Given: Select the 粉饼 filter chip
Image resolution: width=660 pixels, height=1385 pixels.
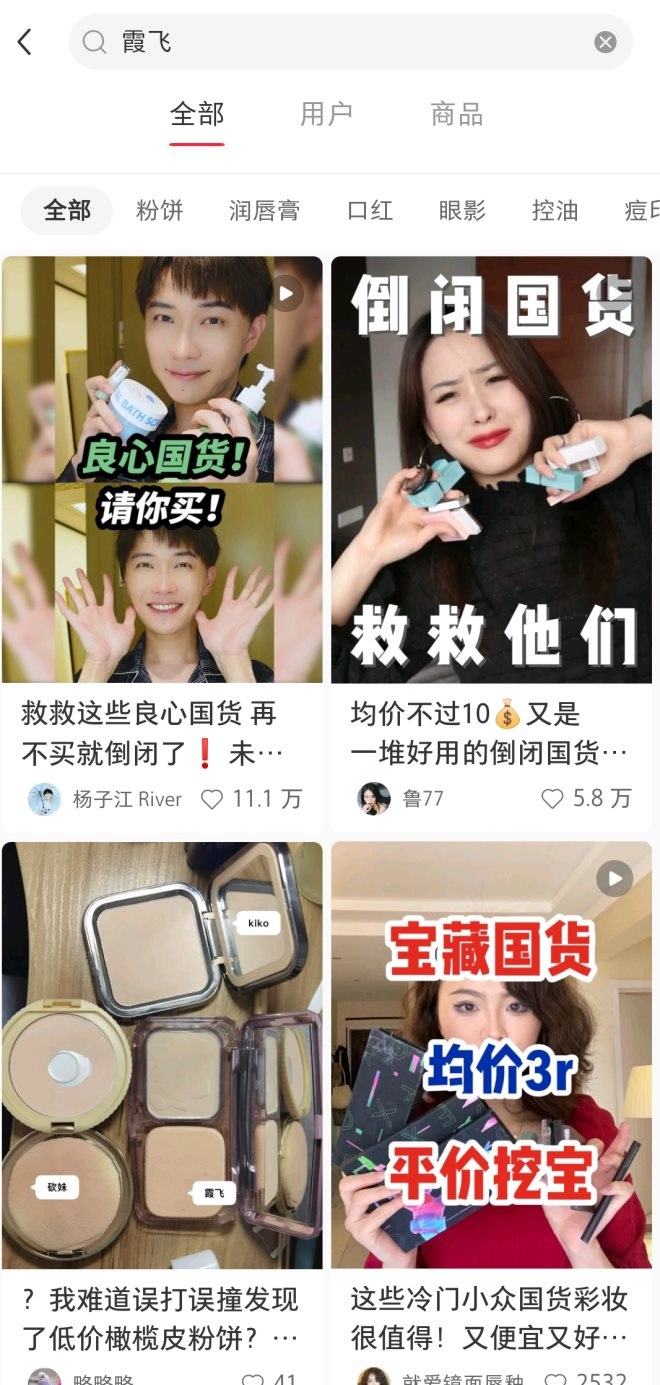Looking at the screenshot, I should pyautogui.click(x=160, y=210).
